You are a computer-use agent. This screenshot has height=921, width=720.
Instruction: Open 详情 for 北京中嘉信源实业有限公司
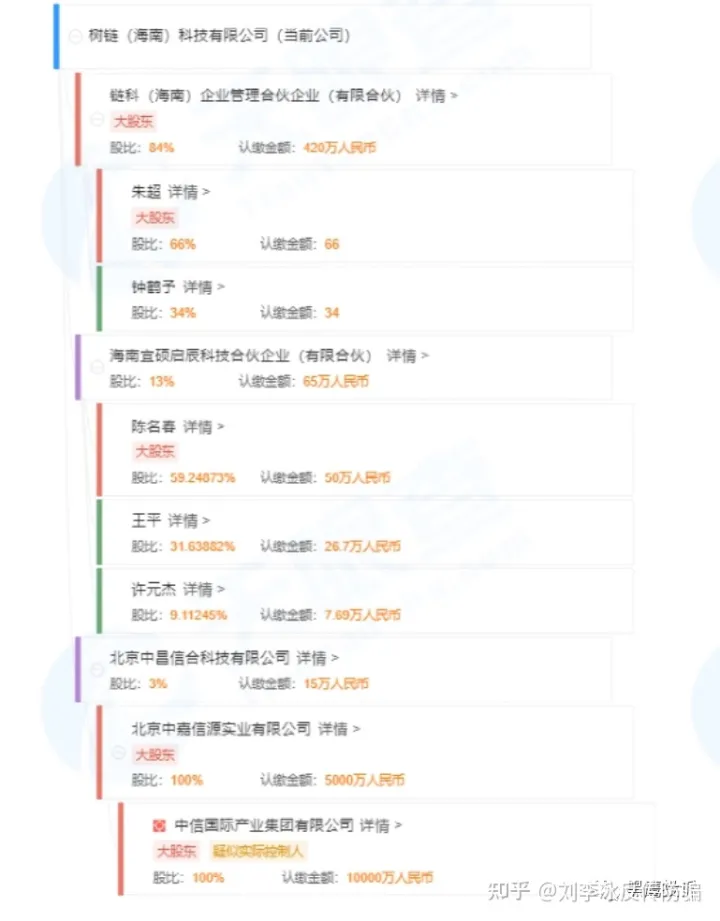pyautogui.click(x=339, y=730)
